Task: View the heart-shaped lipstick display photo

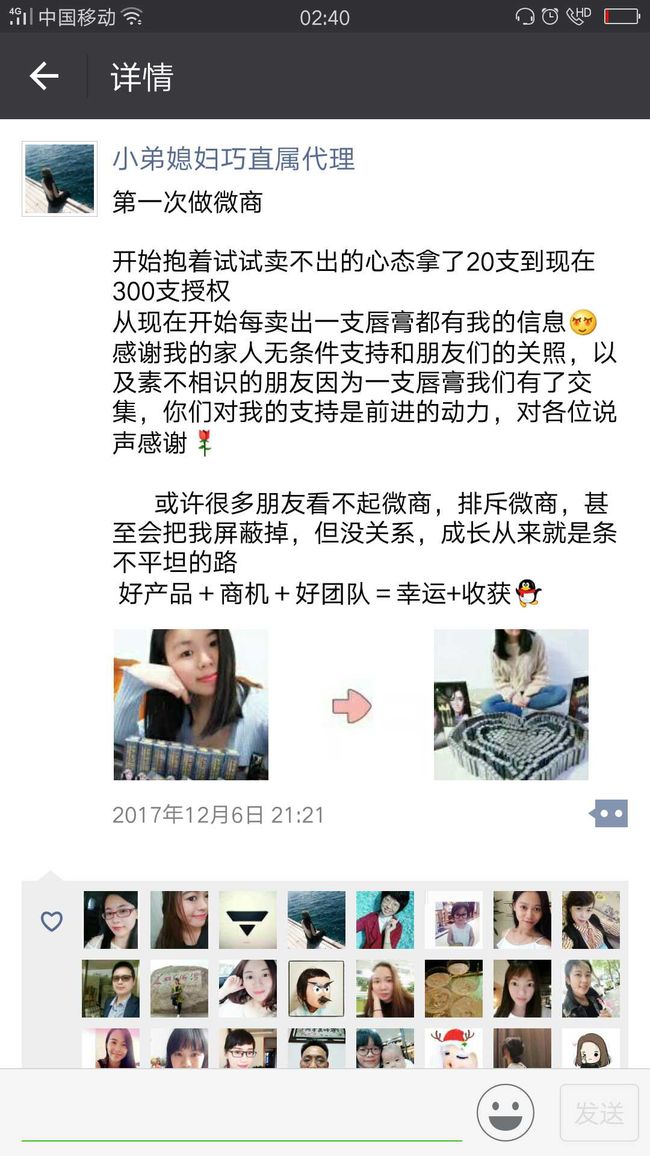Action: tap(511, 704)
